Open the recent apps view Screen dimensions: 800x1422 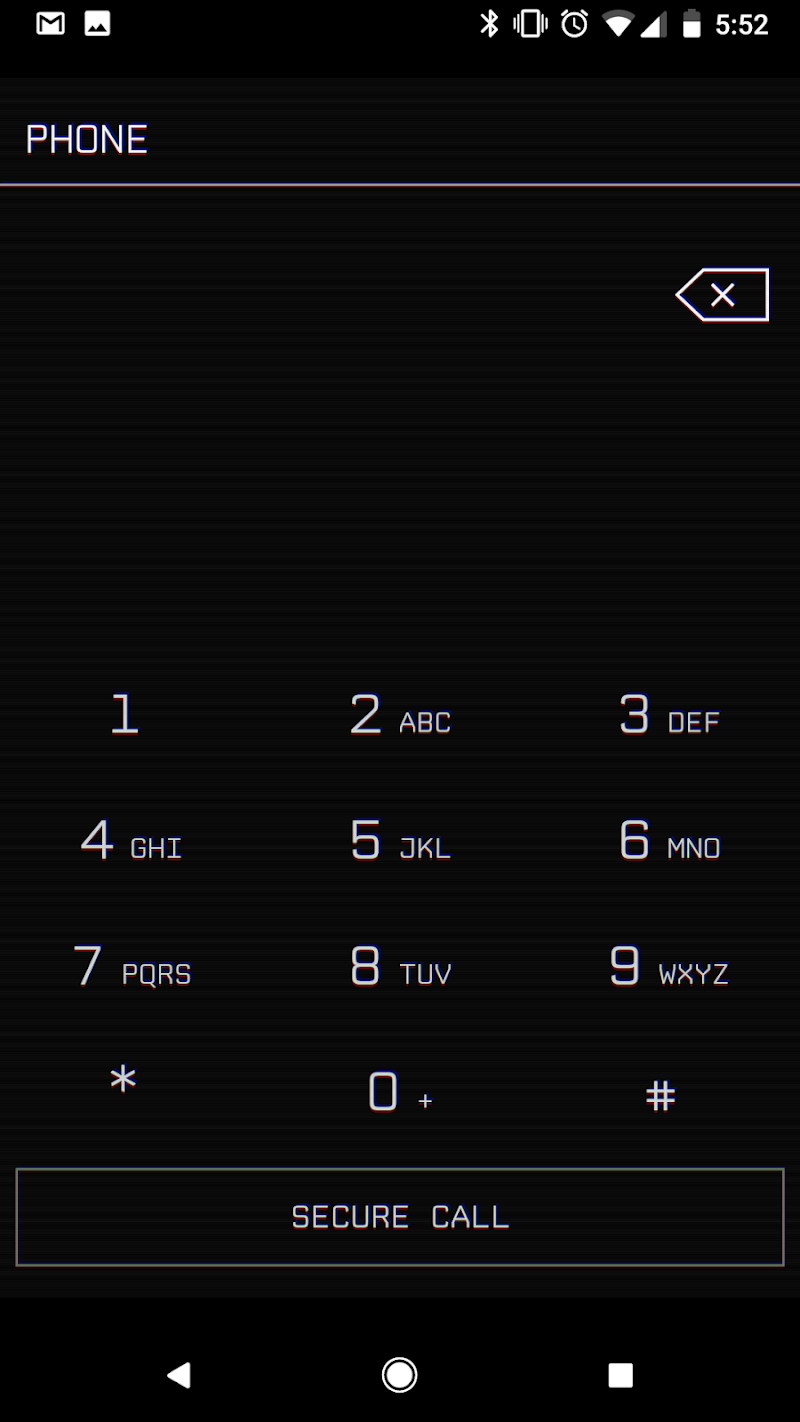(620, 1375)
